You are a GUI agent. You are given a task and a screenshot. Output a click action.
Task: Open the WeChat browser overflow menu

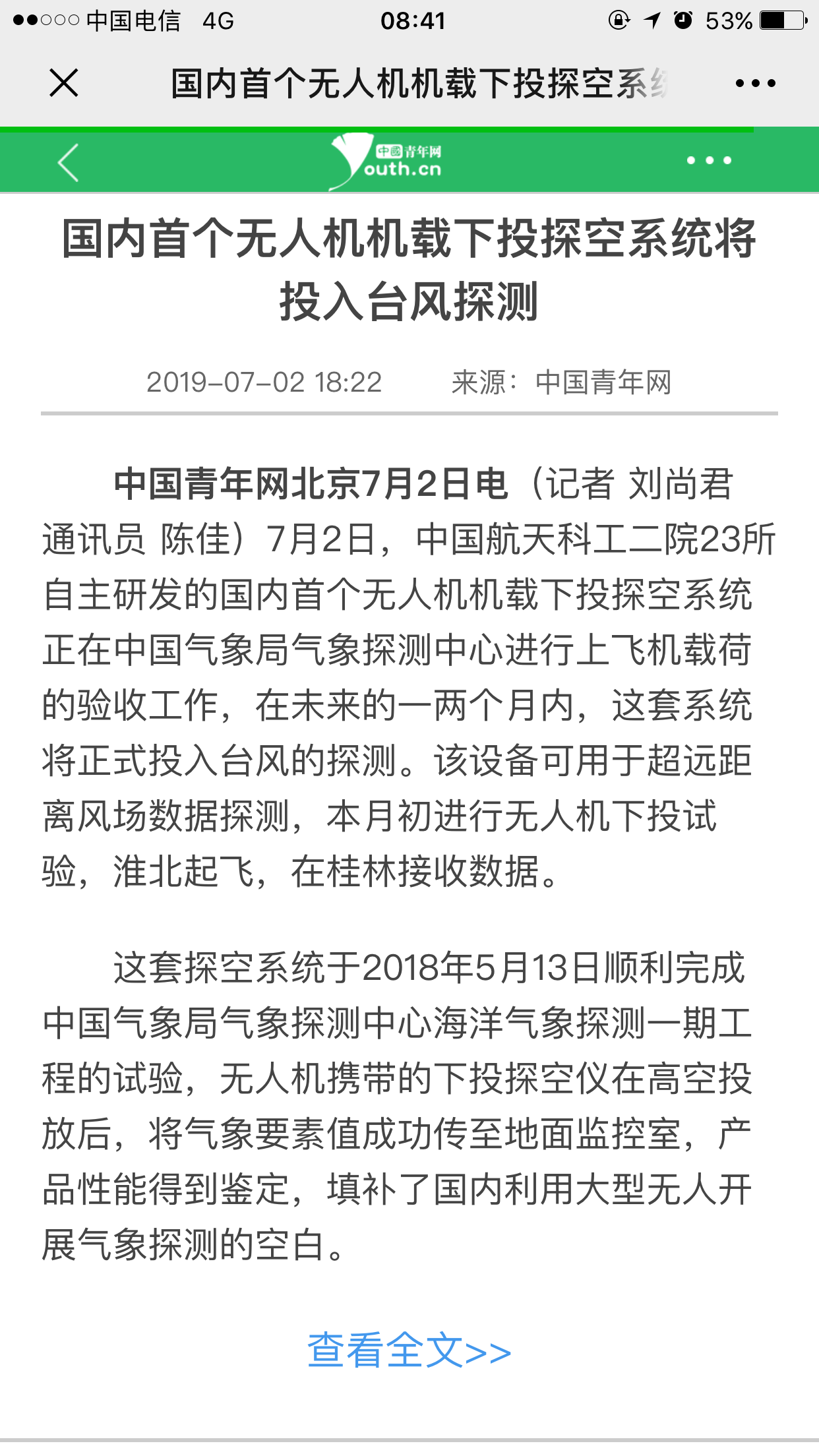click(755, 84)
